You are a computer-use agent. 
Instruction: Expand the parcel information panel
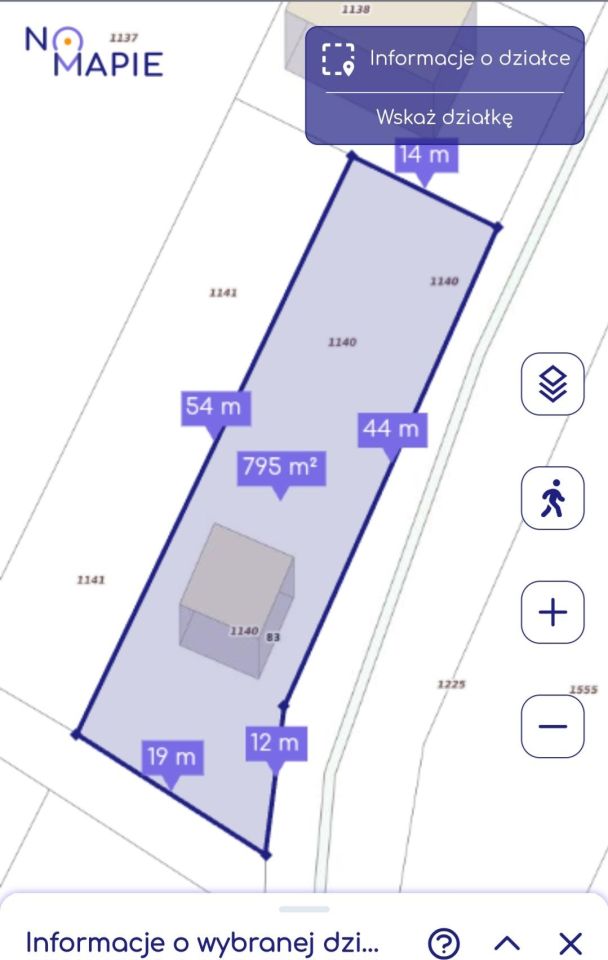[x=508, y=942]
